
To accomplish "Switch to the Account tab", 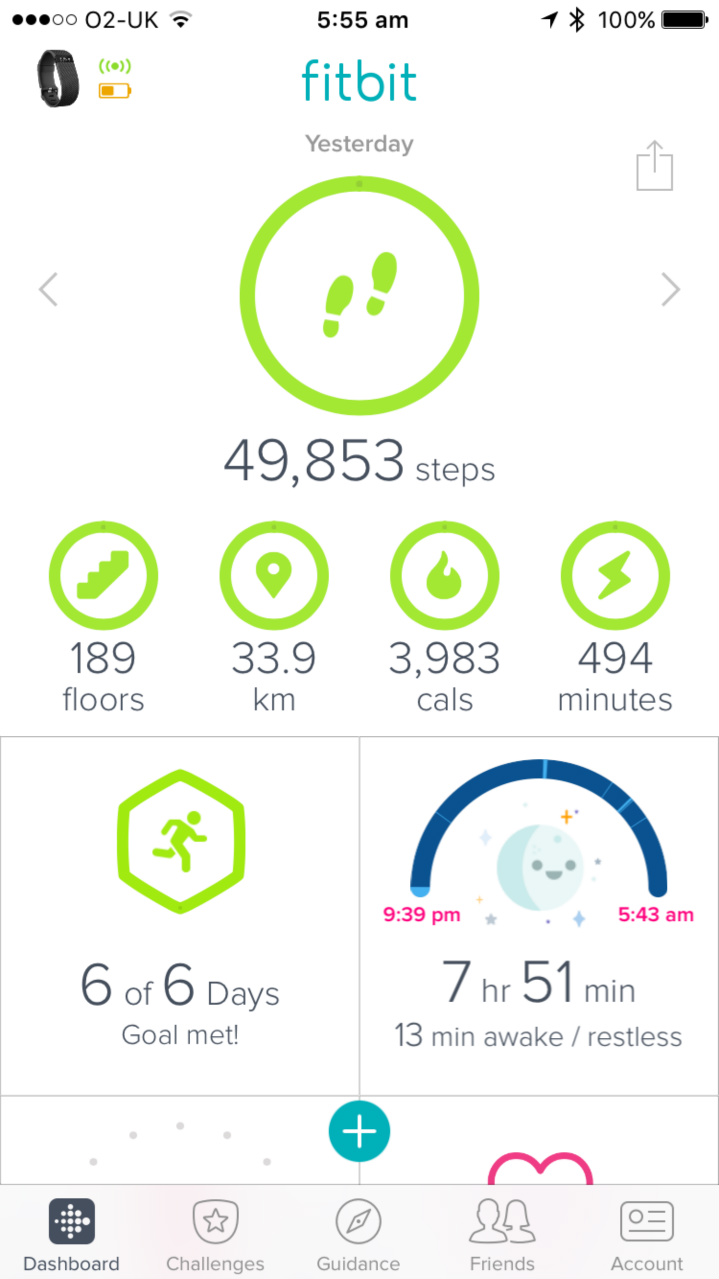I will [646, 1236].
